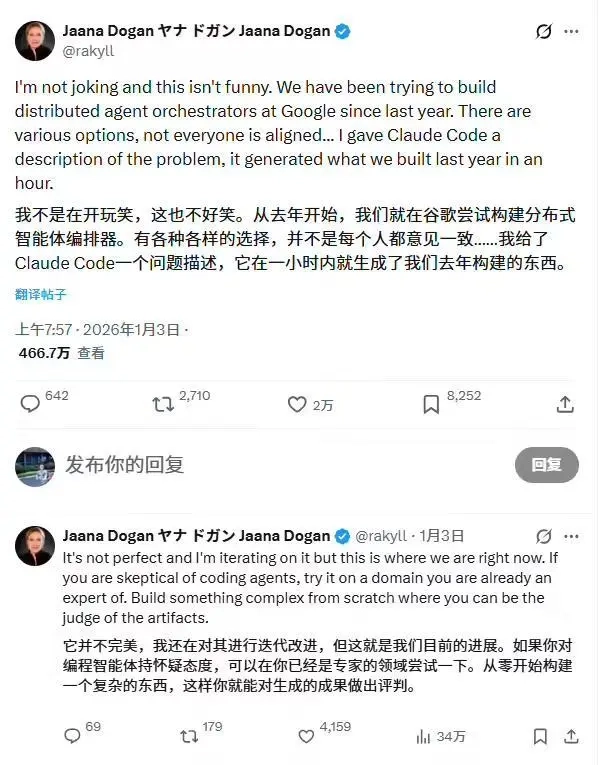The width and height of the screenshot is (600, 765).
Task: Share the main post
Action: coord(565,404)
